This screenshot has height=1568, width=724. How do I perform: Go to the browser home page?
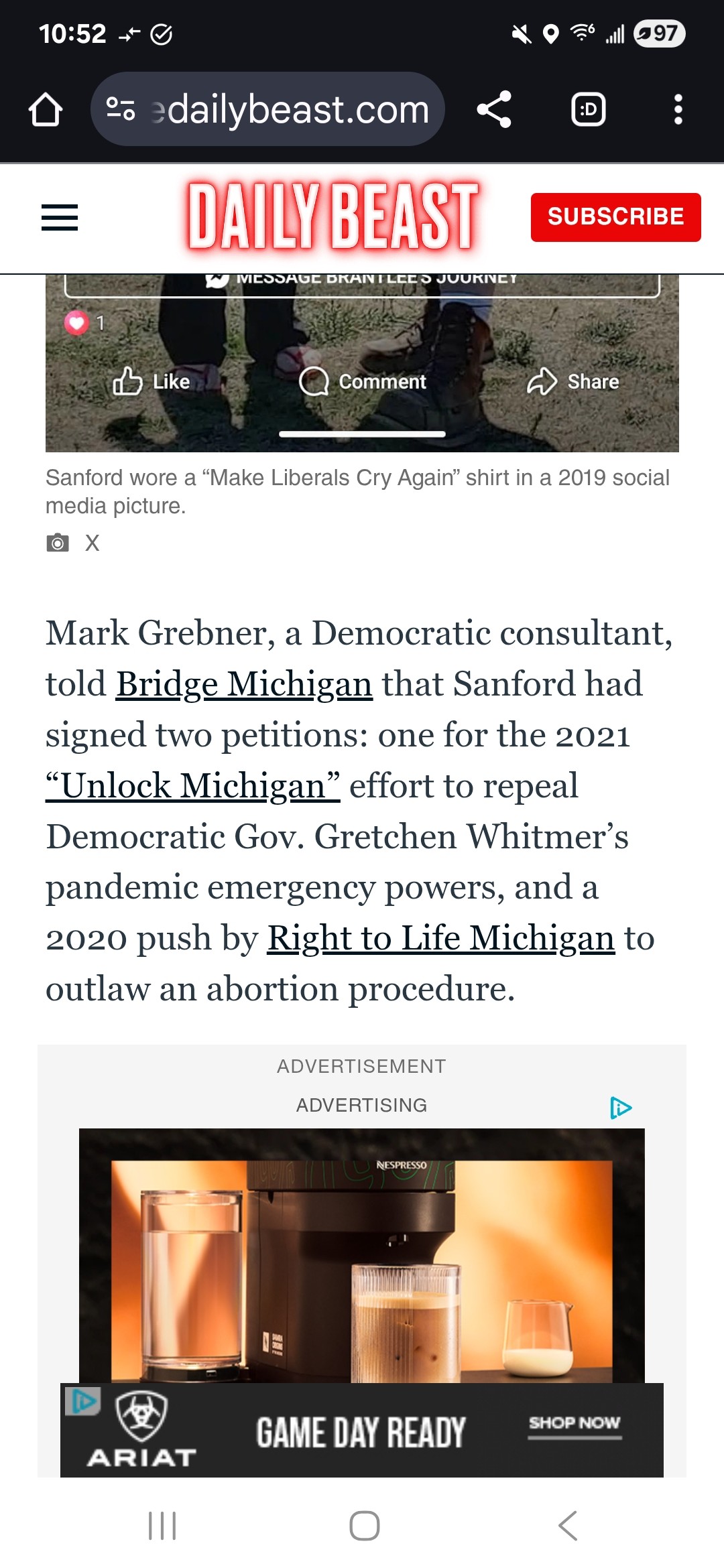tap(46, 109)
